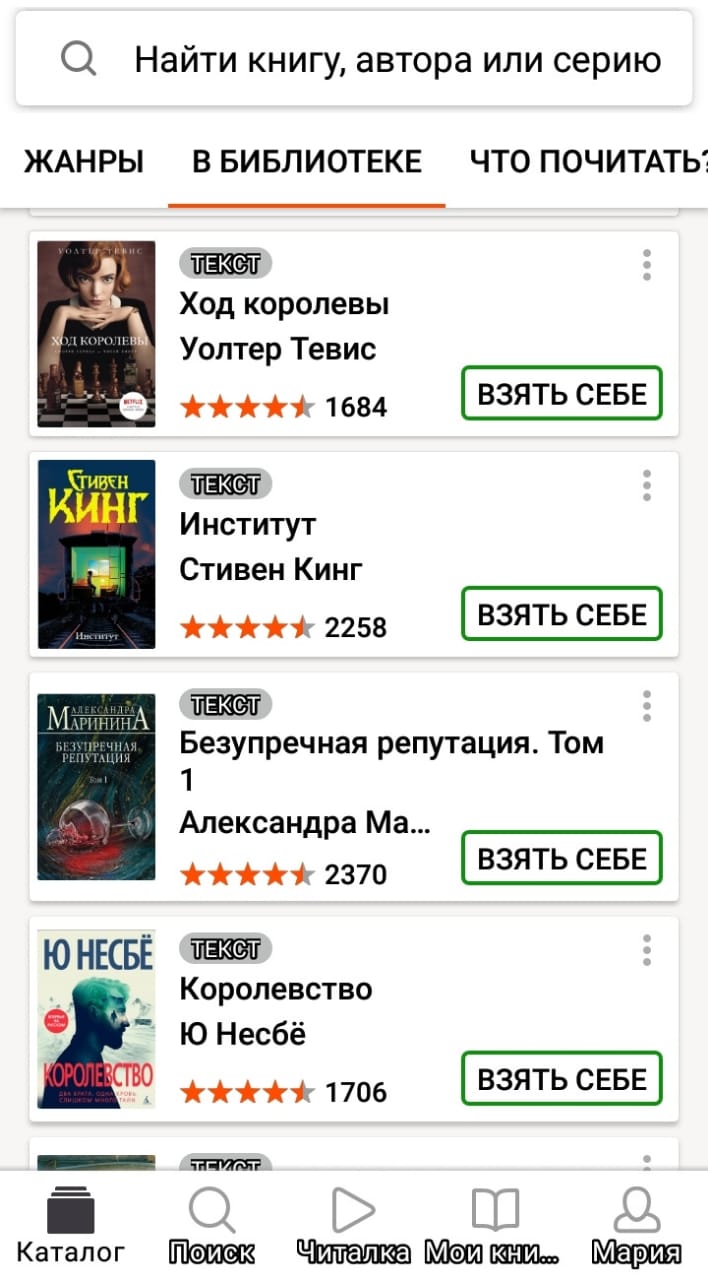This screenshot has width=708, height=1280.
Task: Select the Каталог bottom tab
Action: [70, 1225]
